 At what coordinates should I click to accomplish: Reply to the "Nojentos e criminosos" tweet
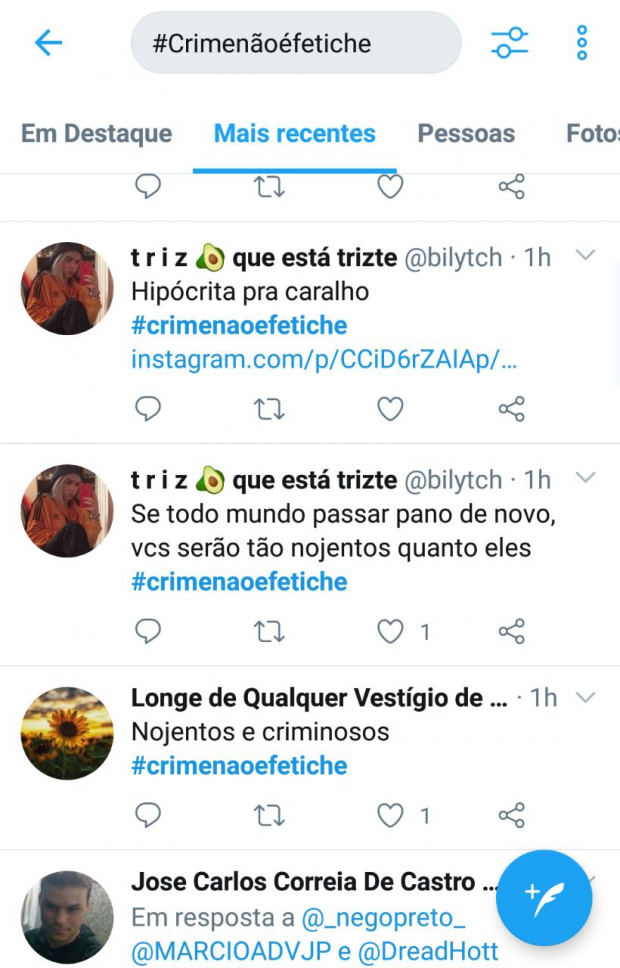point(148,815)
